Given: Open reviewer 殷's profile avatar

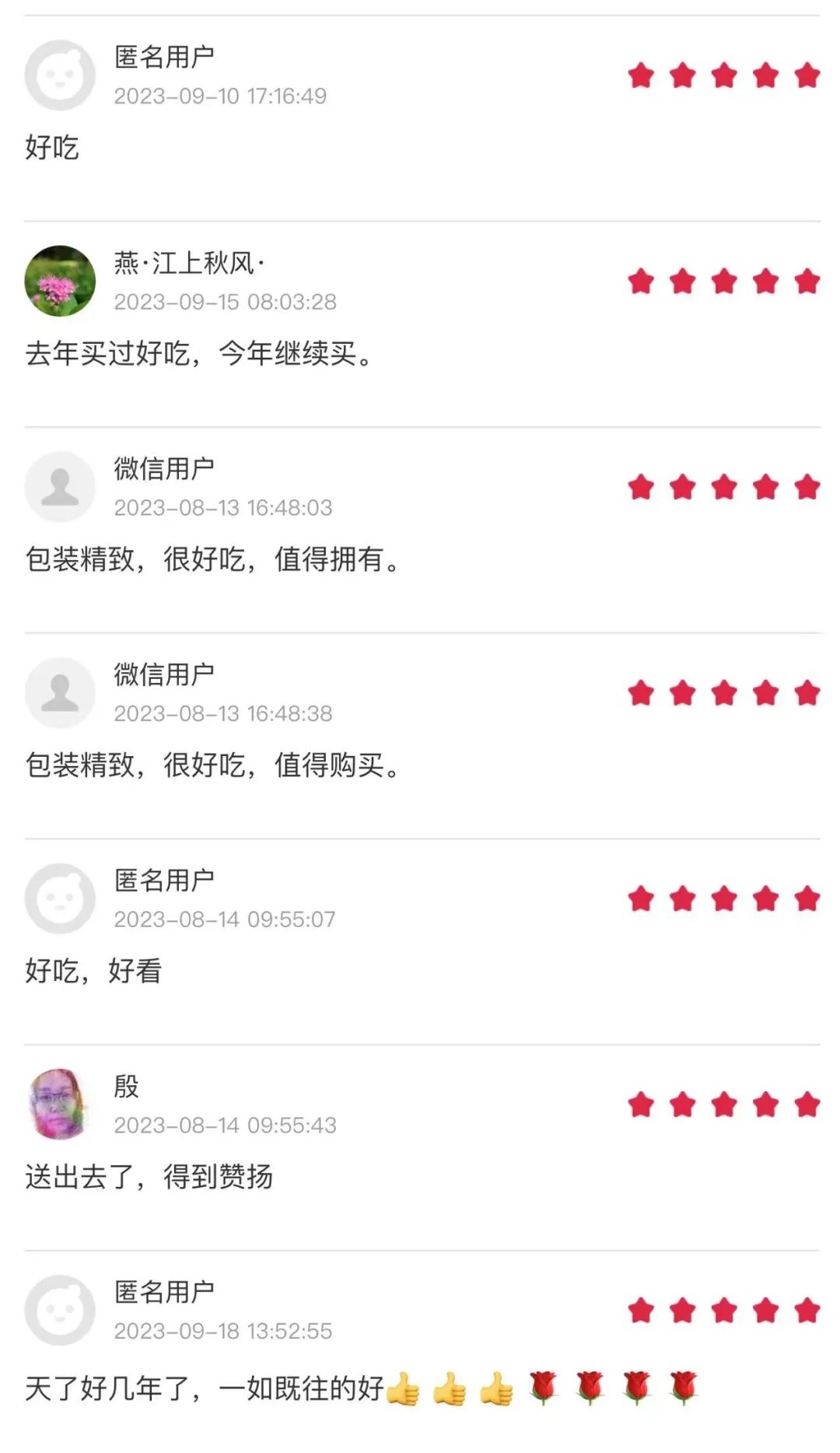Looking at the screenshot, I should tap(60, 1104).
